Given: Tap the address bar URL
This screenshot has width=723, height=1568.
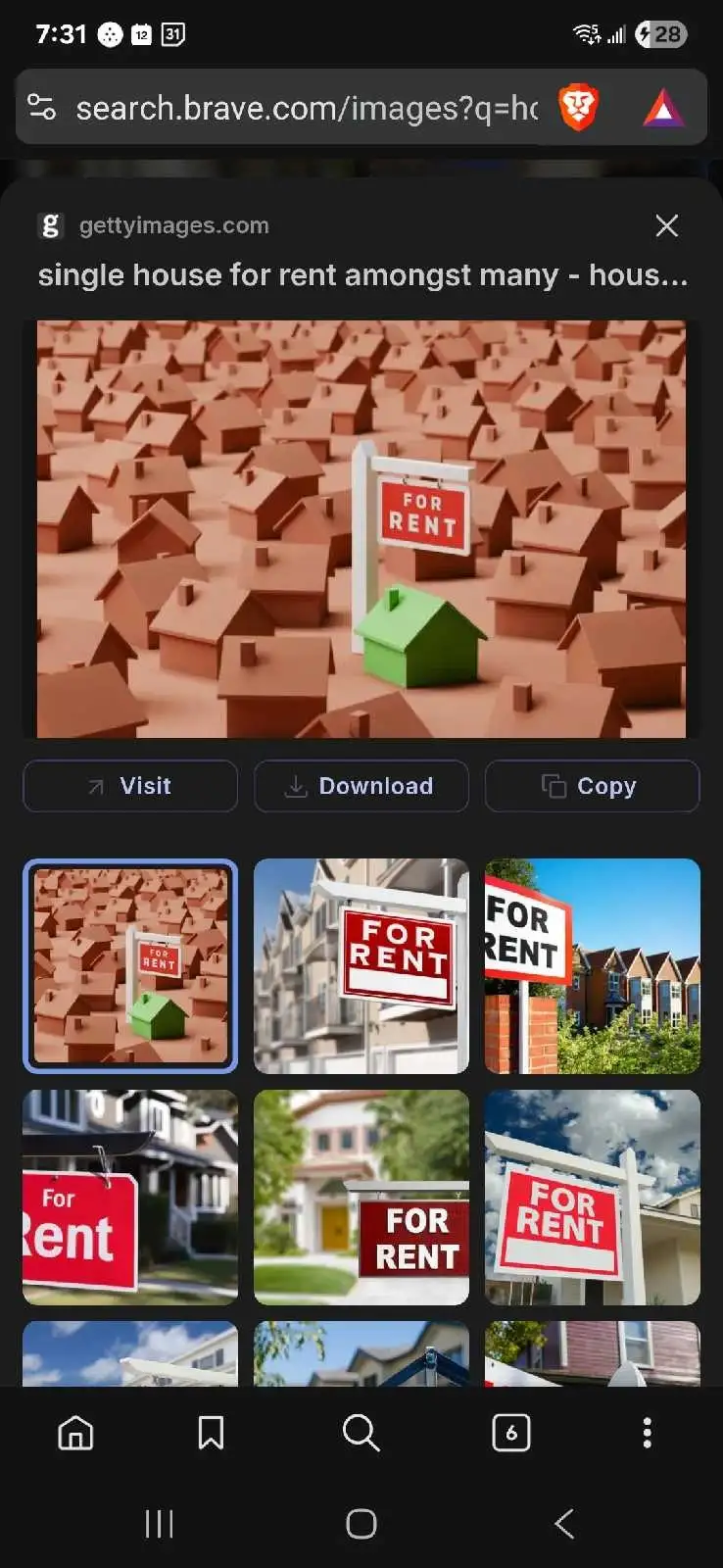Looking at the screenshot, I should pyautogui.click(x=306, y=108).
